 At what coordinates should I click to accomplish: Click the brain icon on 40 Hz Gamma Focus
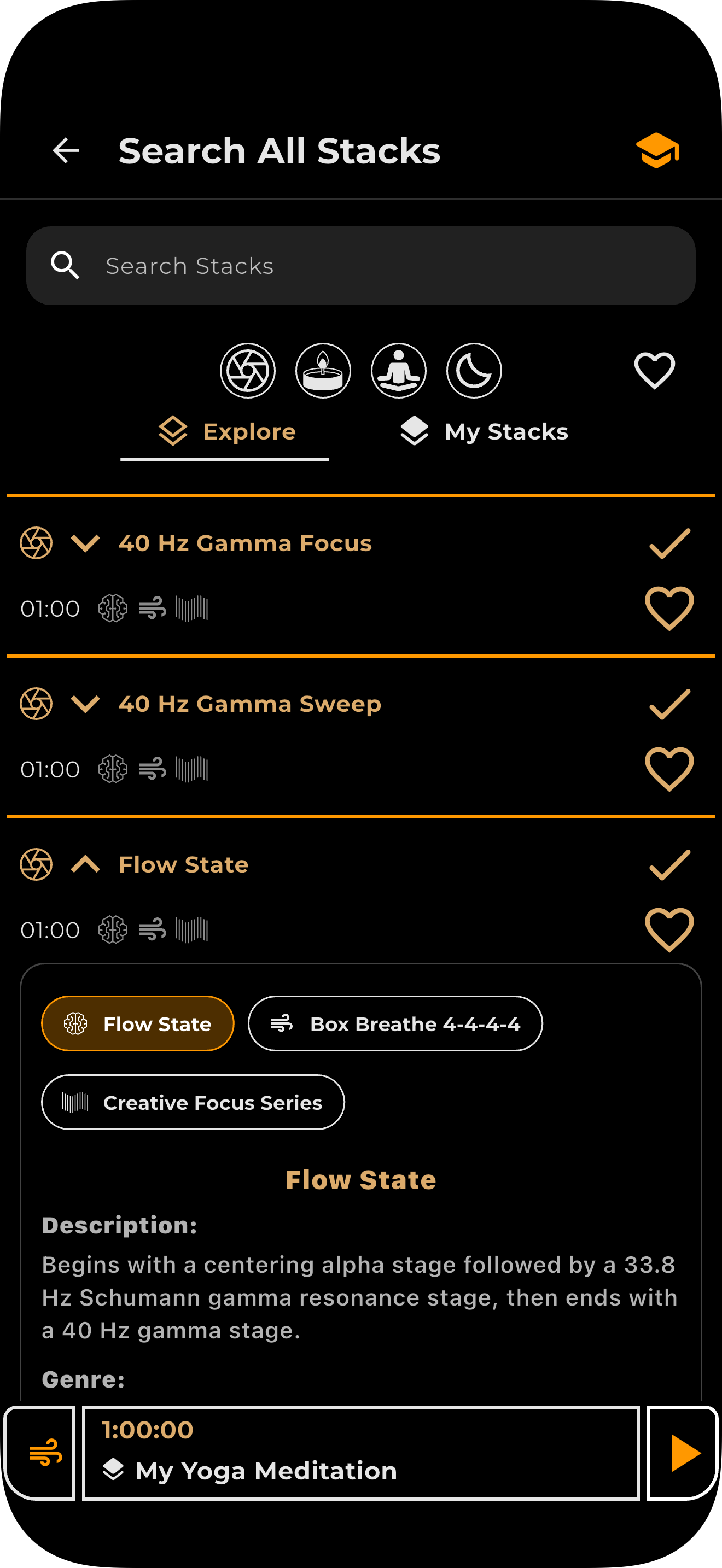point(113,607)
